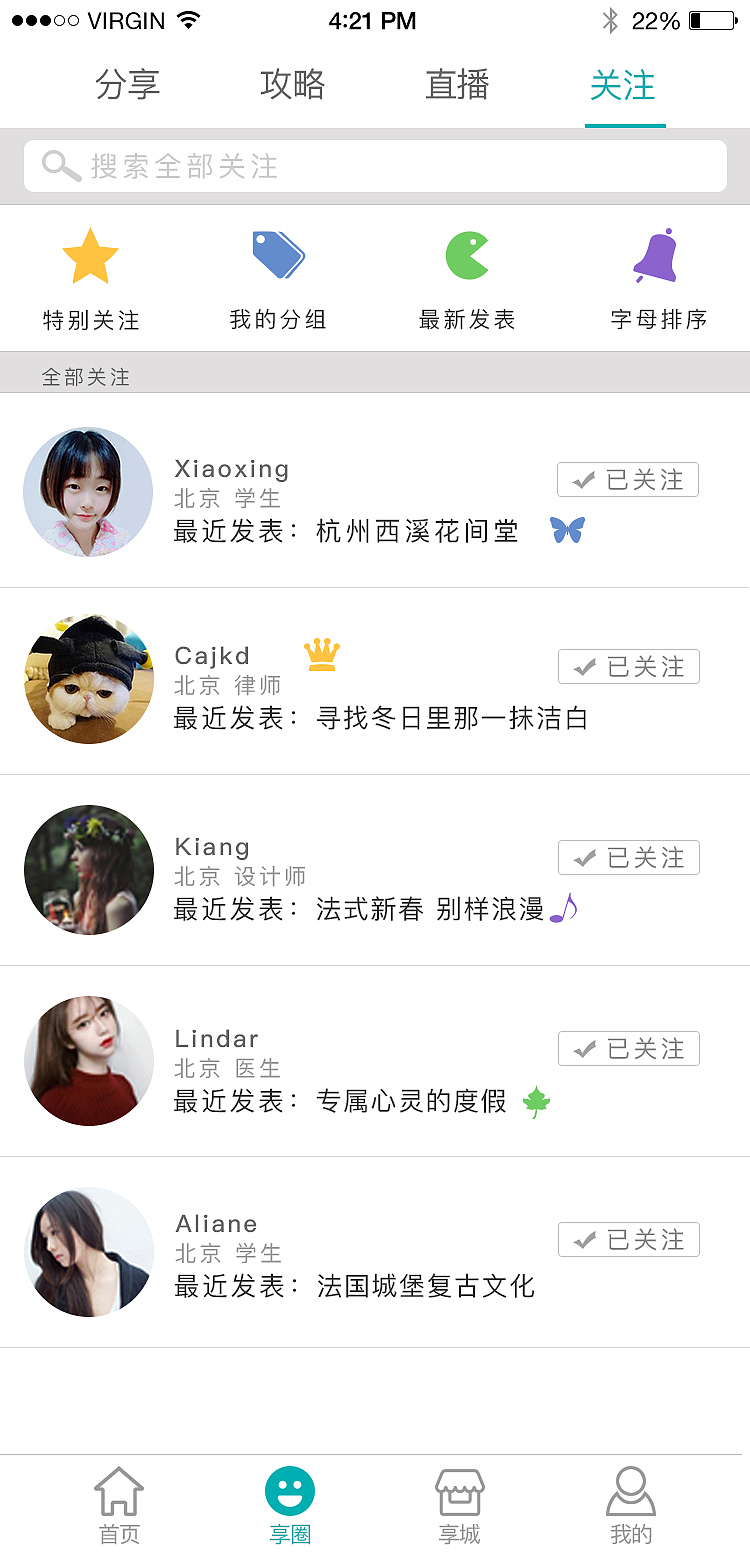View Cajkd's profile picture
750x1553 pixels.
(89, 679)
